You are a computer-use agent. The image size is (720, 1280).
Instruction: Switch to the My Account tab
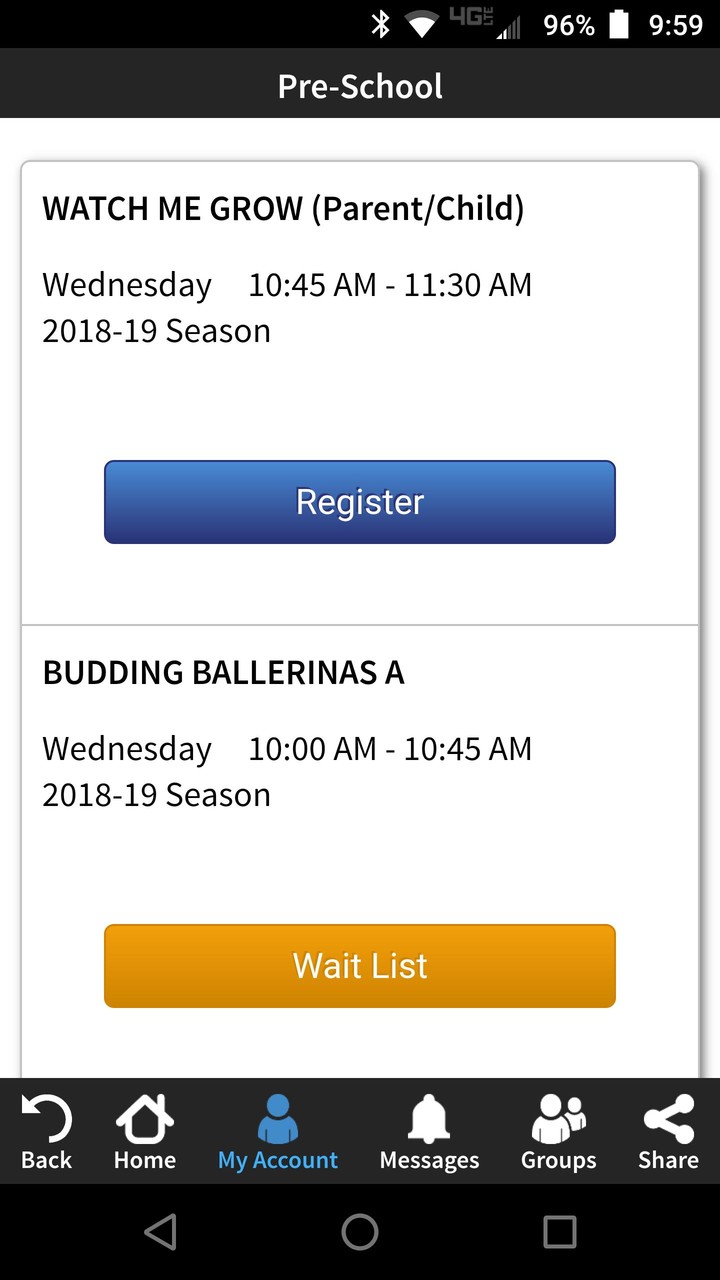coord(278,1132)
